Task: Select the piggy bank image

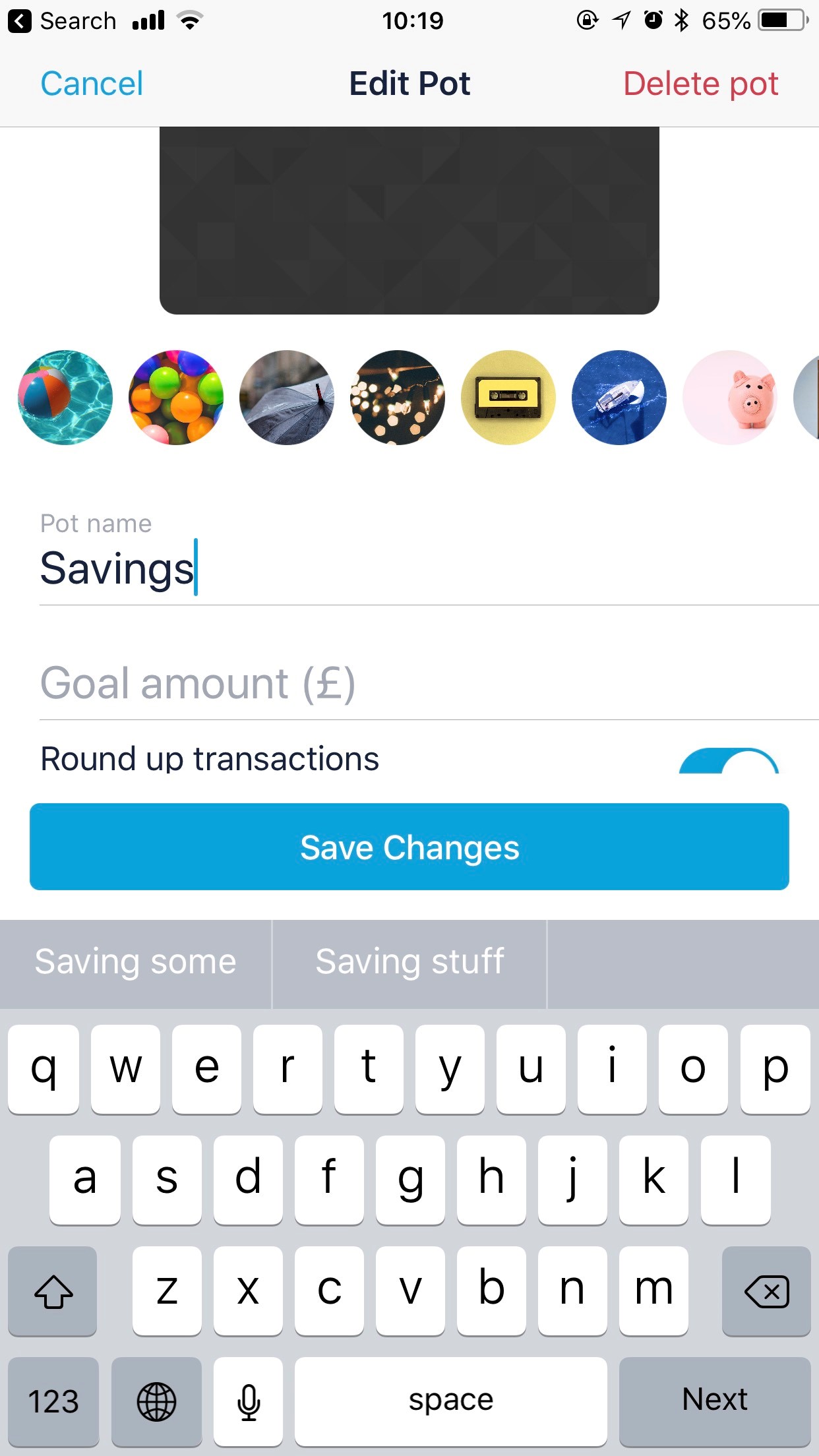Action: coord(730,398)
